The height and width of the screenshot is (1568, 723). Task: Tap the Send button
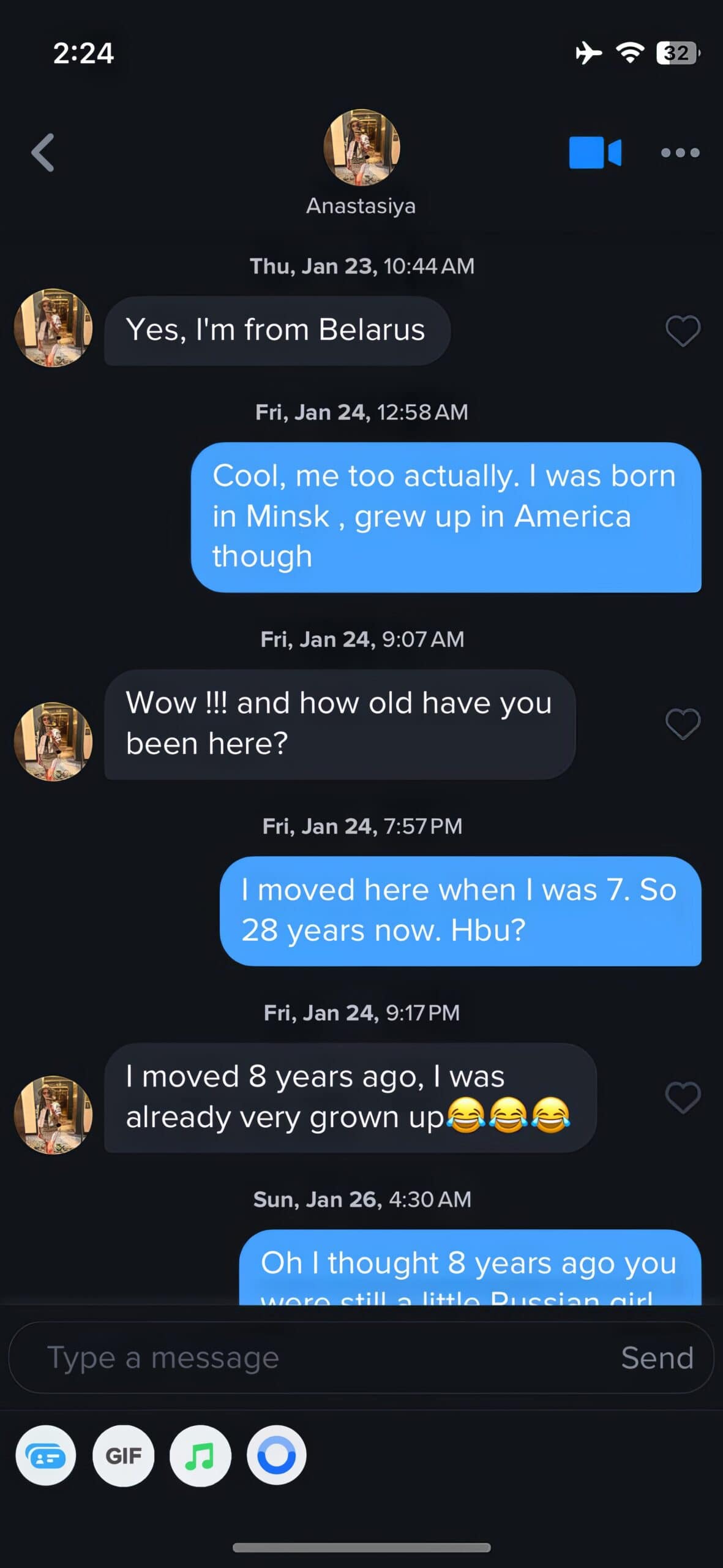657,1358
